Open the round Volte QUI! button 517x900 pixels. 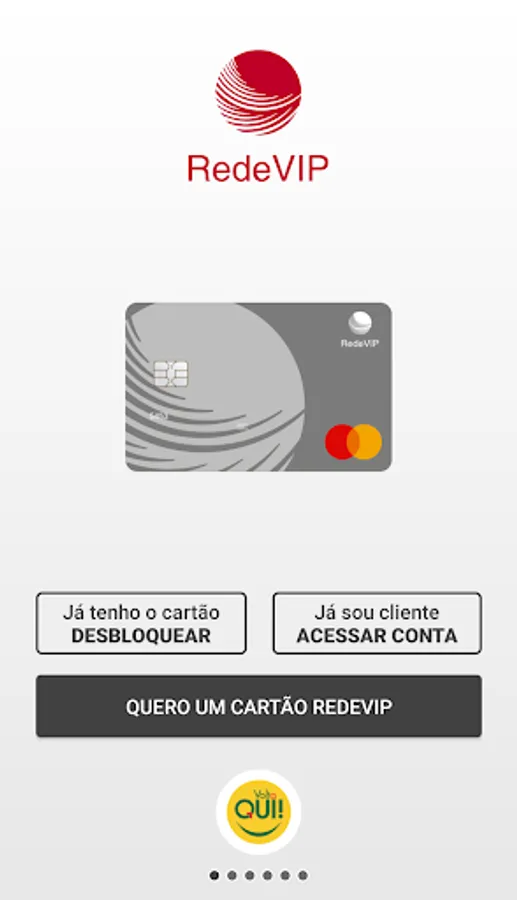coord(259,812)
